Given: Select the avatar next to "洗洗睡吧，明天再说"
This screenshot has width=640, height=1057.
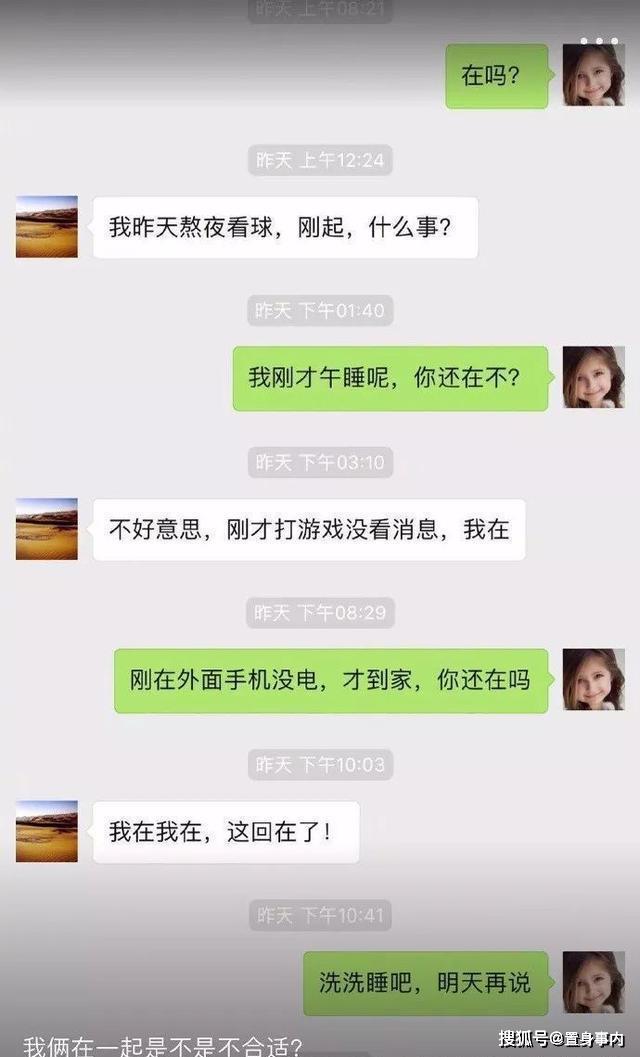Looking at the screenshot, I should pos(593,982).
